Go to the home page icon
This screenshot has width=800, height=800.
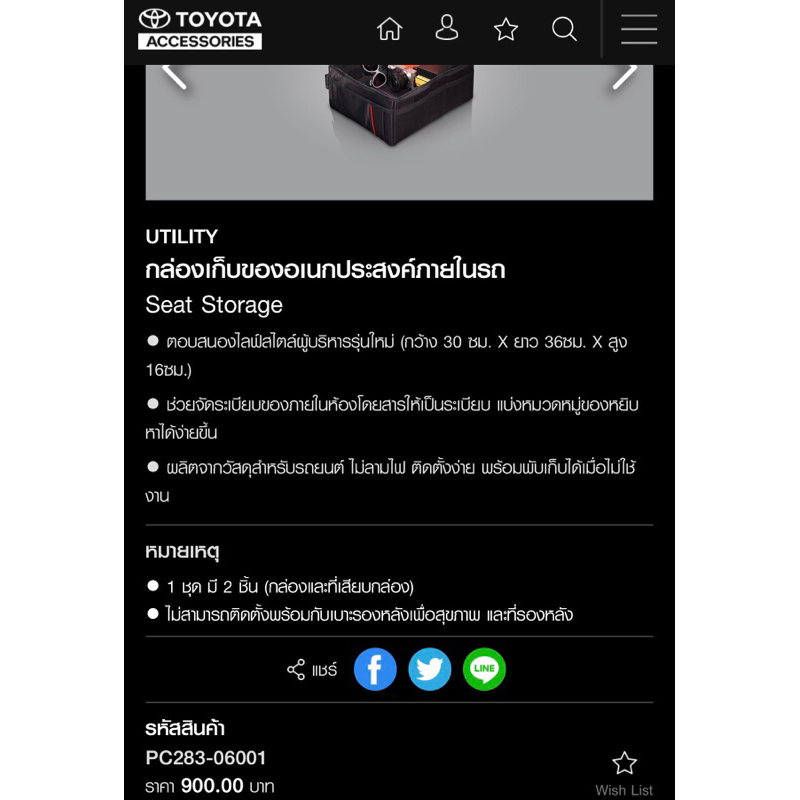[x=390, y=29]
